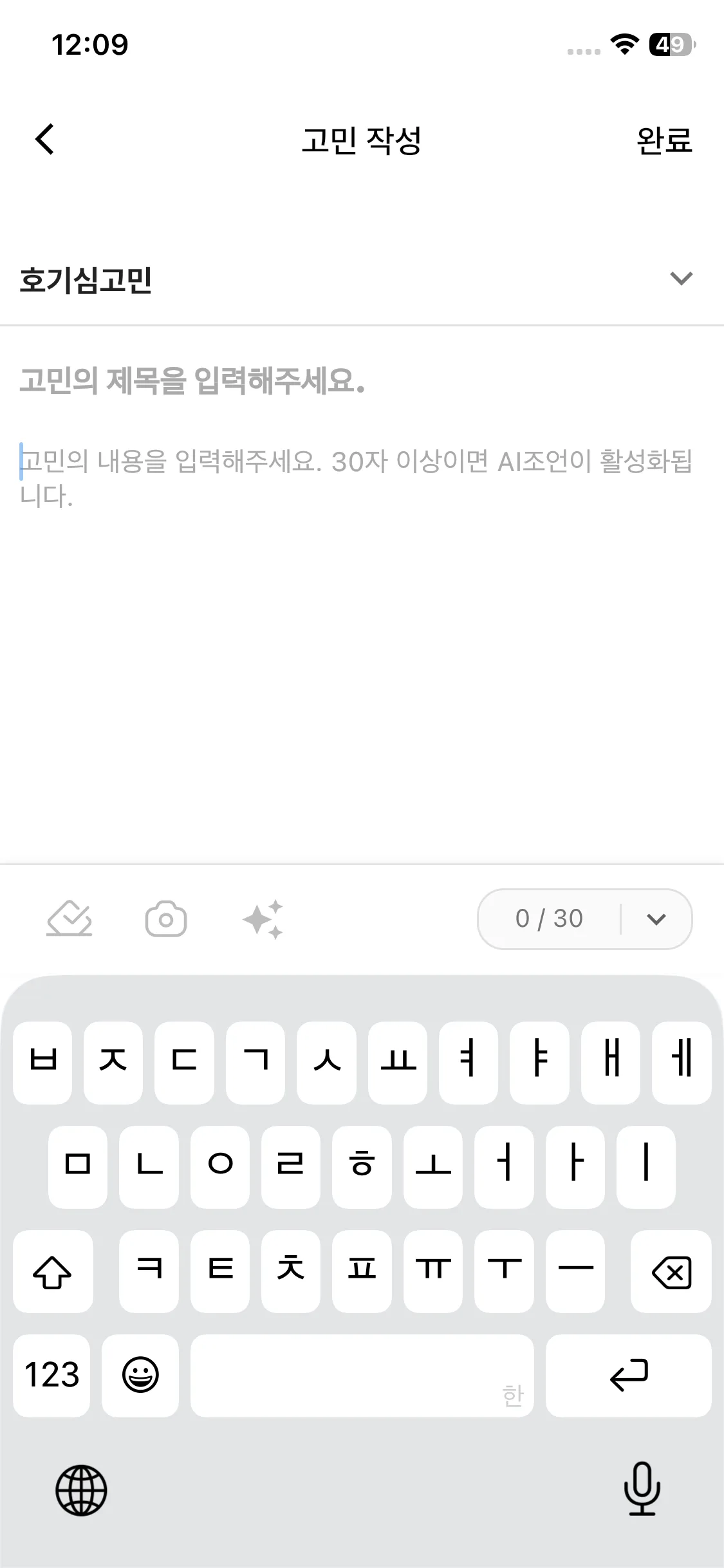This screenshot has width=724, height=1568.
Task: Switch keyboard to 123 numbers
Action: 51,1375
